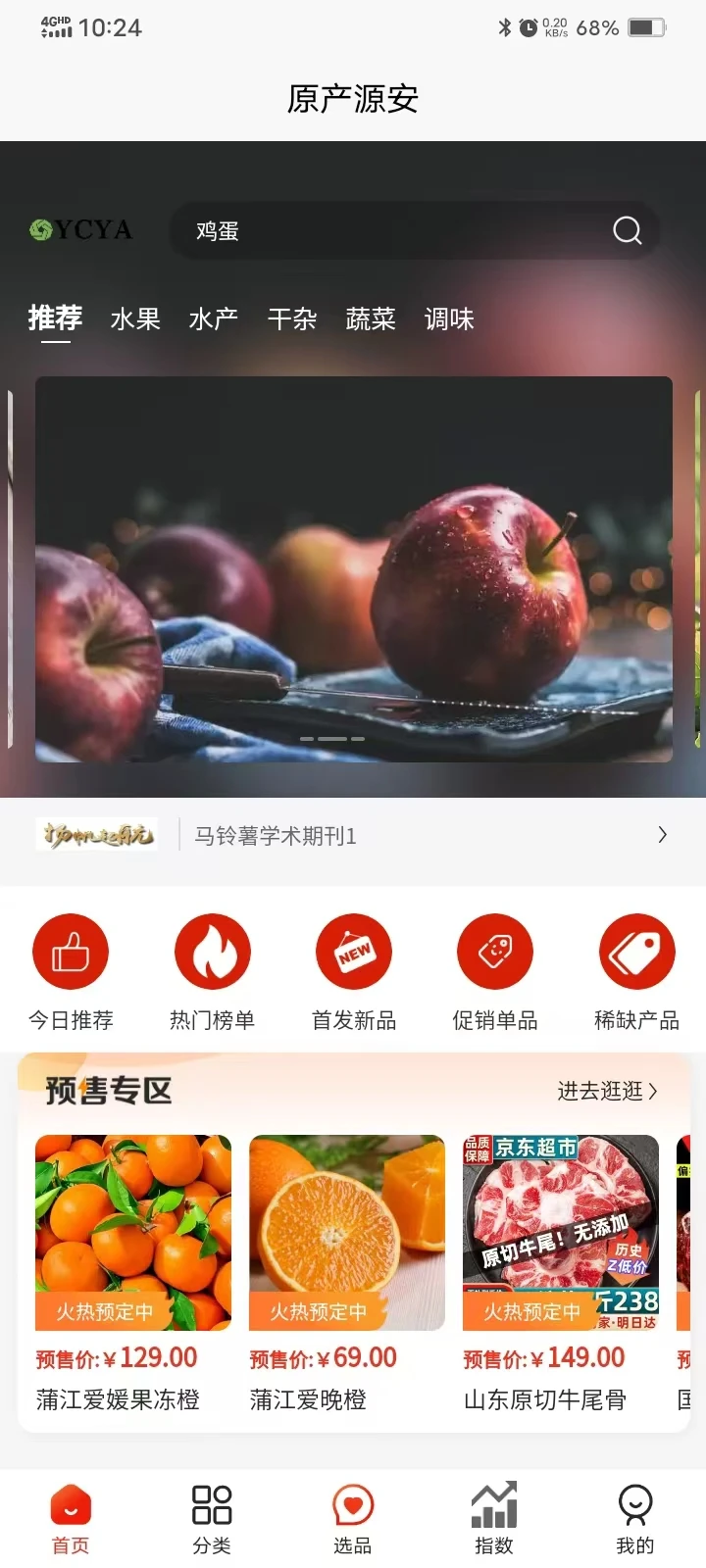Open the 山东原切牛尾骨 product card

[561, 1274]
